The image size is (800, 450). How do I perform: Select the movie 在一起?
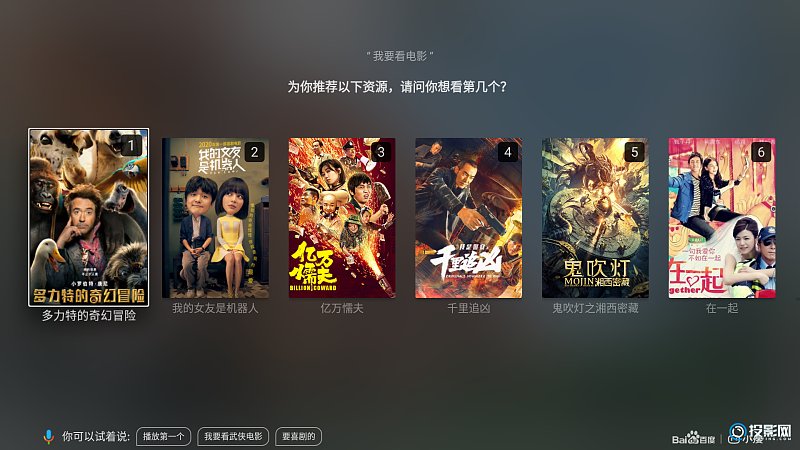721,218
